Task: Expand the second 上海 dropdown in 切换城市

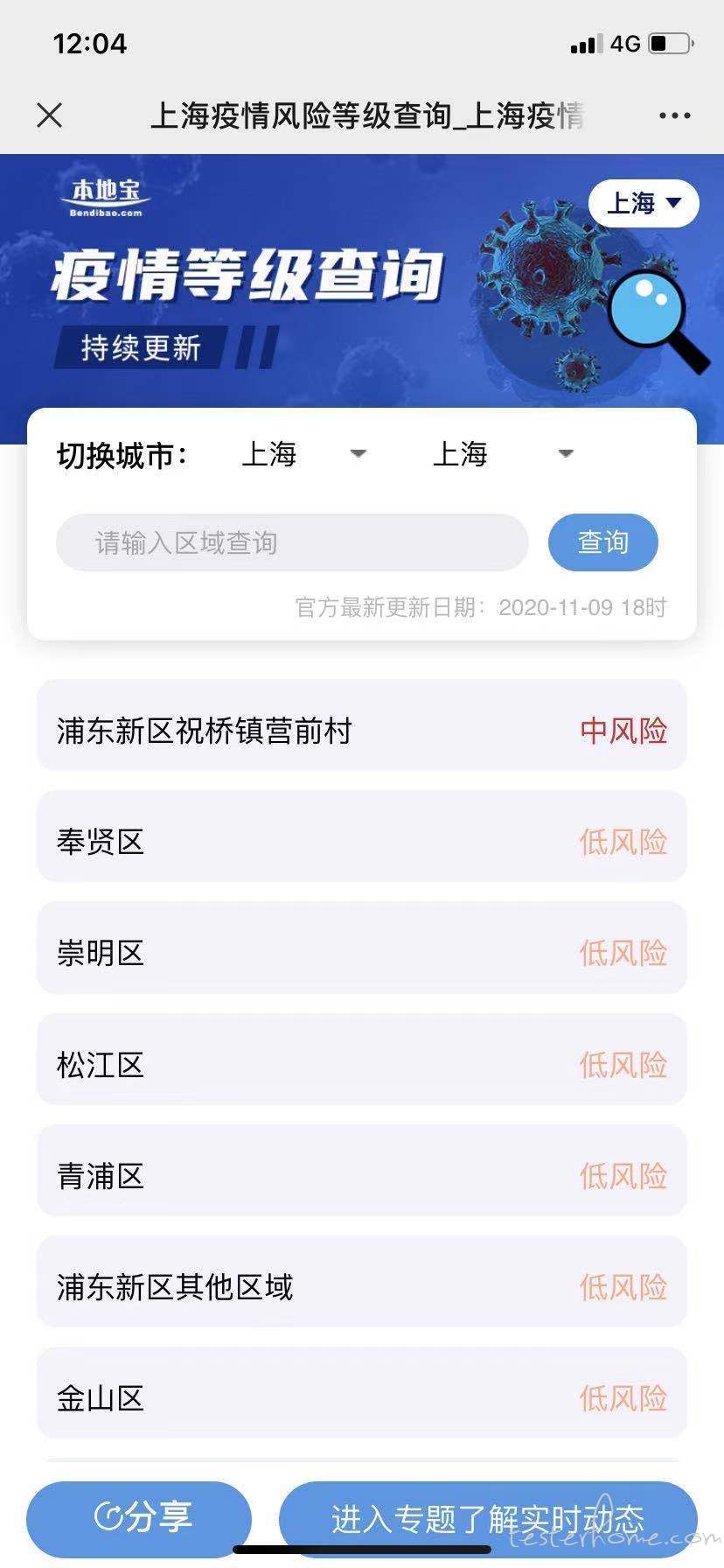Action: tap(503, 453)
